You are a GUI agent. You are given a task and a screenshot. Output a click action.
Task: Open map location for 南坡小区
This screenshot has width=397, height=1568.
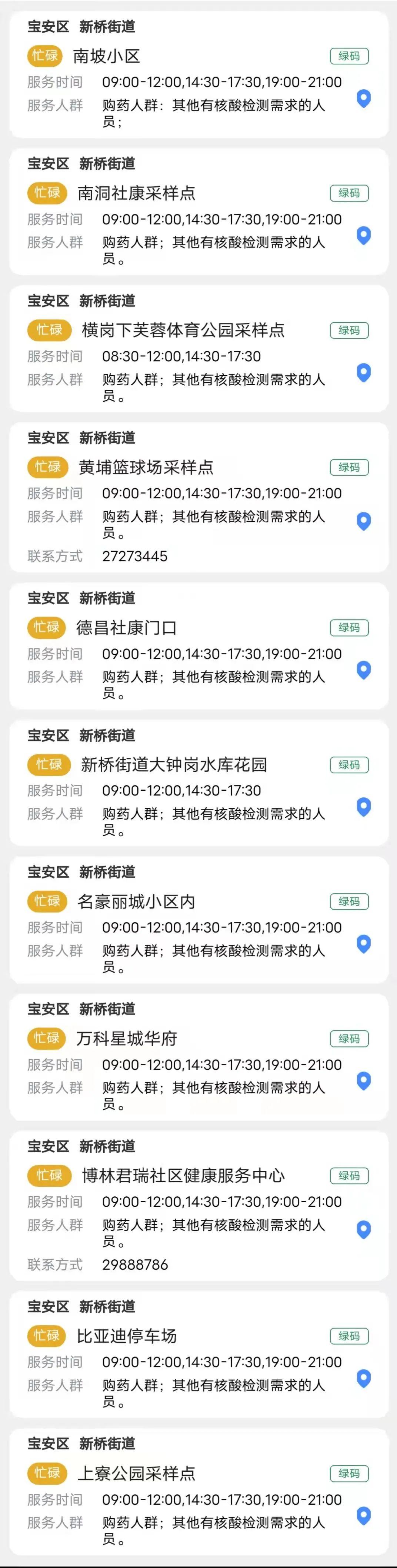[x=364, y=98]
